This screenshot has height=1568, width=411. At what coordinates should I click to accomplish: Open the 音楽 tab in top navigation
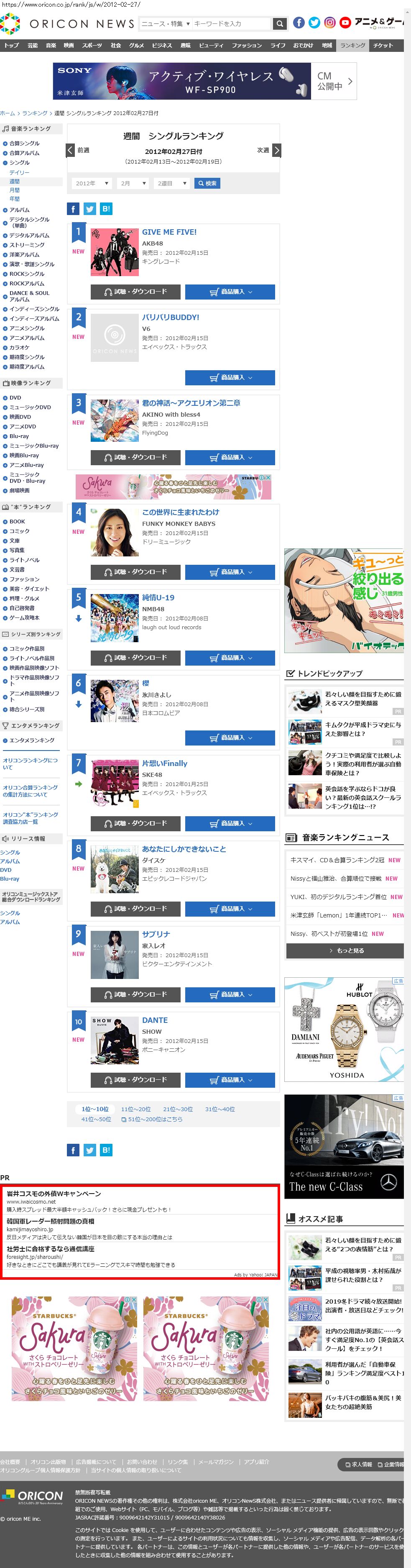pyautogui.click(x=51, y=45)
